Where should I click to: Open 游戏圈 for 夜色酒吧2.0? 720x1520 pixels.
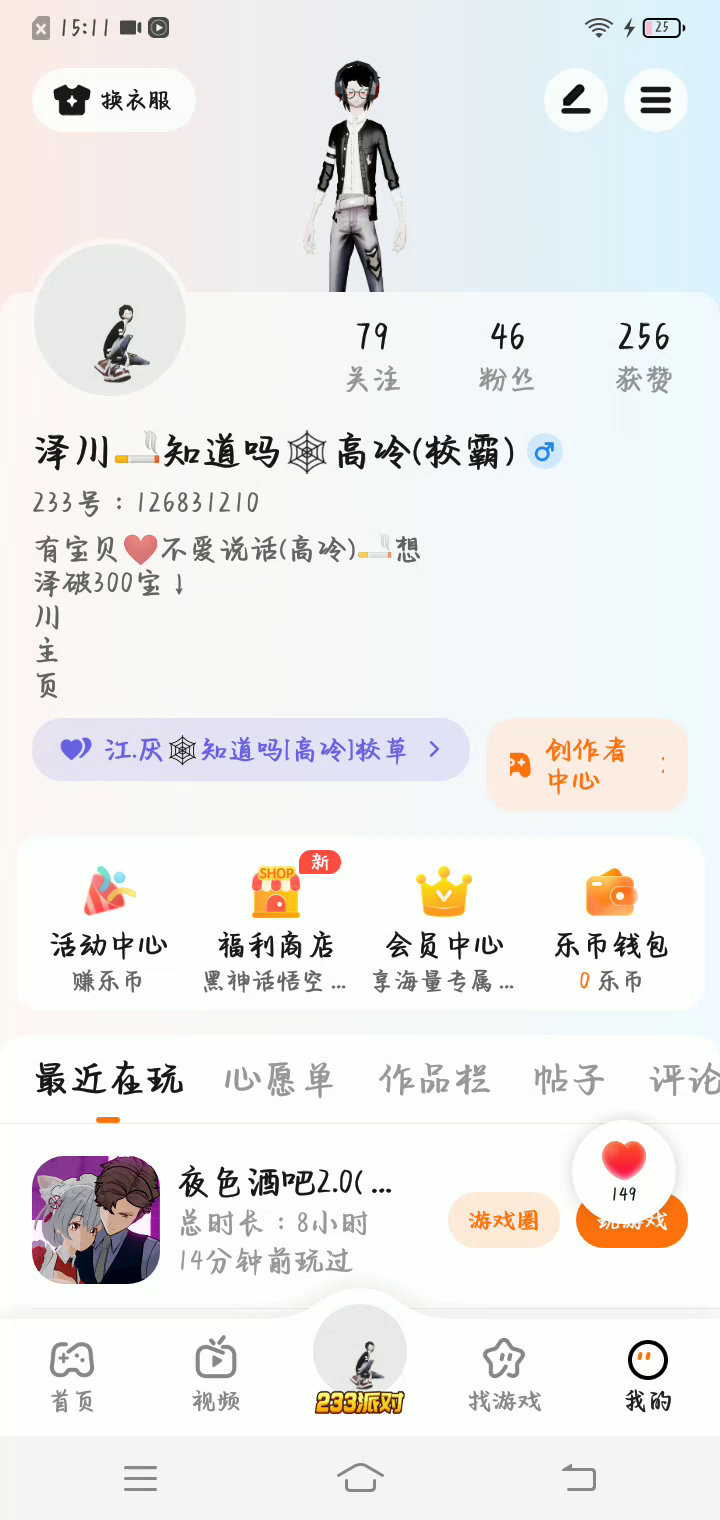503,1220
